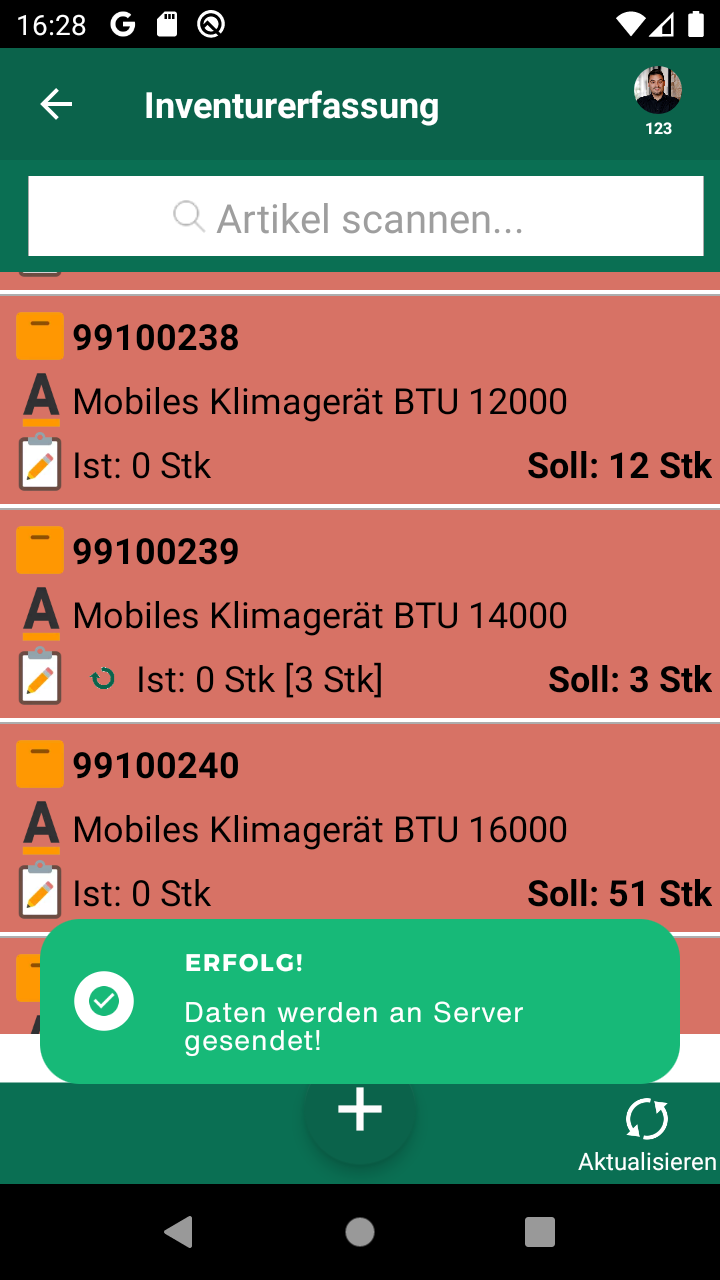Go back from Inventurerfassung
The image size is (720, 1280).
(x=56, y=105)
